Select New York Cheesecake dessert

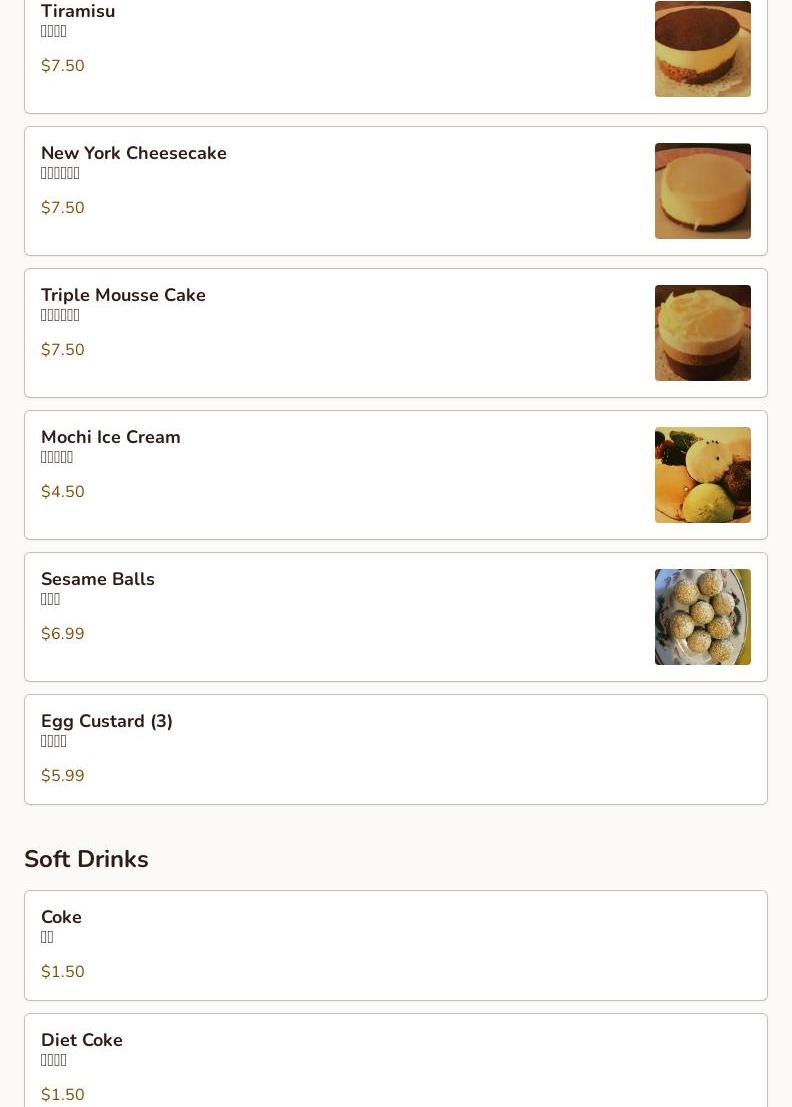pyautogui.click(x=134, y=154)
